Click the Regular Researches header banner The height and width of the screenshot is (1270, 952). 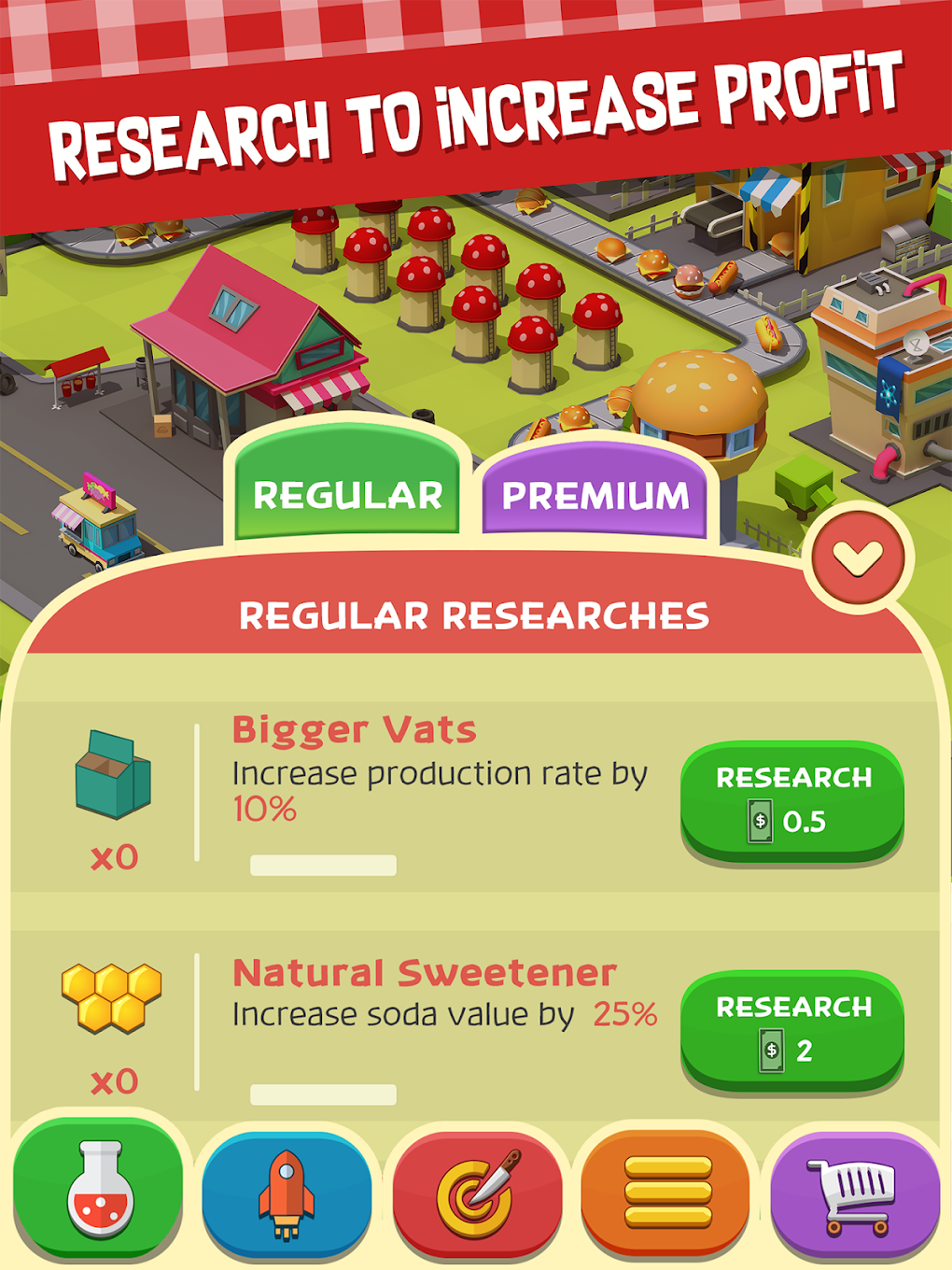tap(474, 613)
